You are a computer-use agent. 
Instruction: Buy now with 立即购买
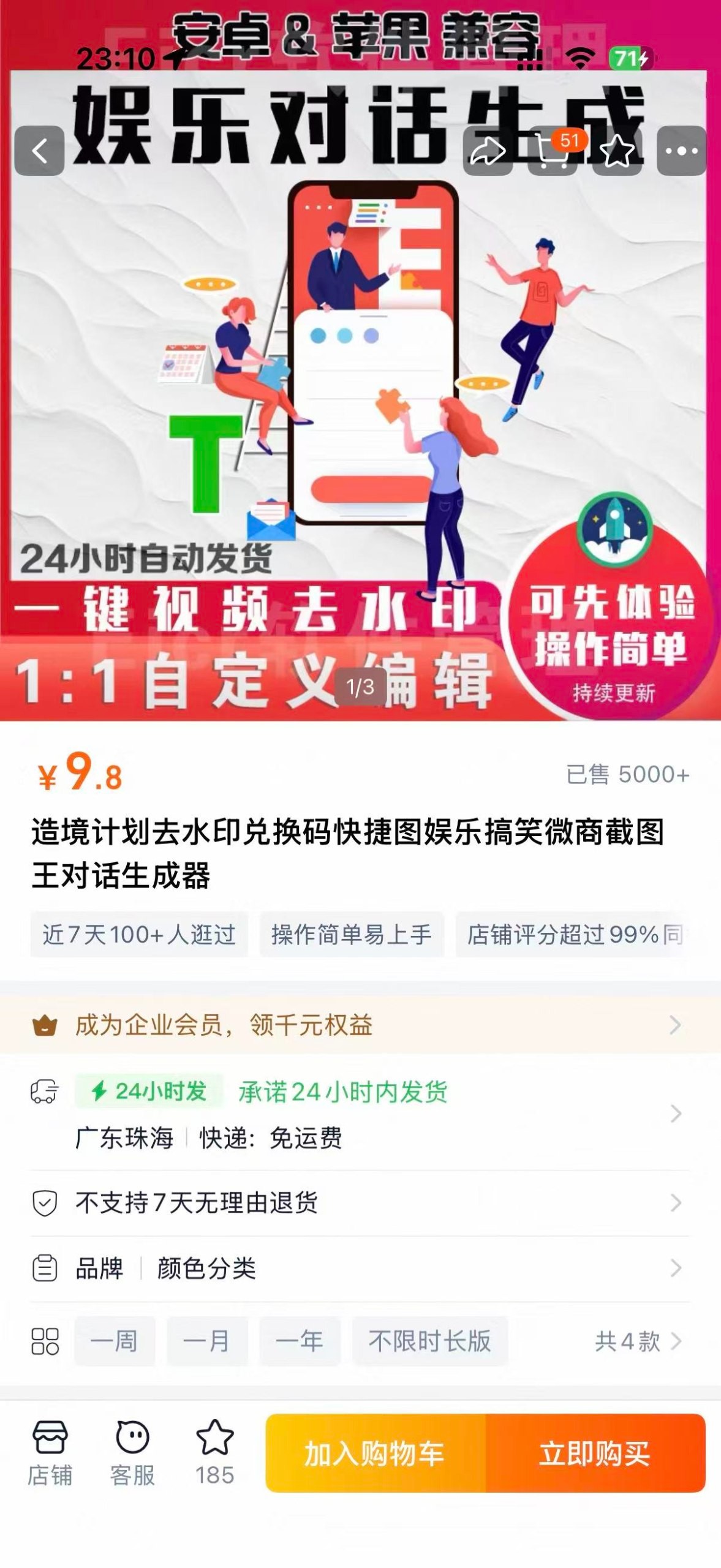(x=595, y=1453)
